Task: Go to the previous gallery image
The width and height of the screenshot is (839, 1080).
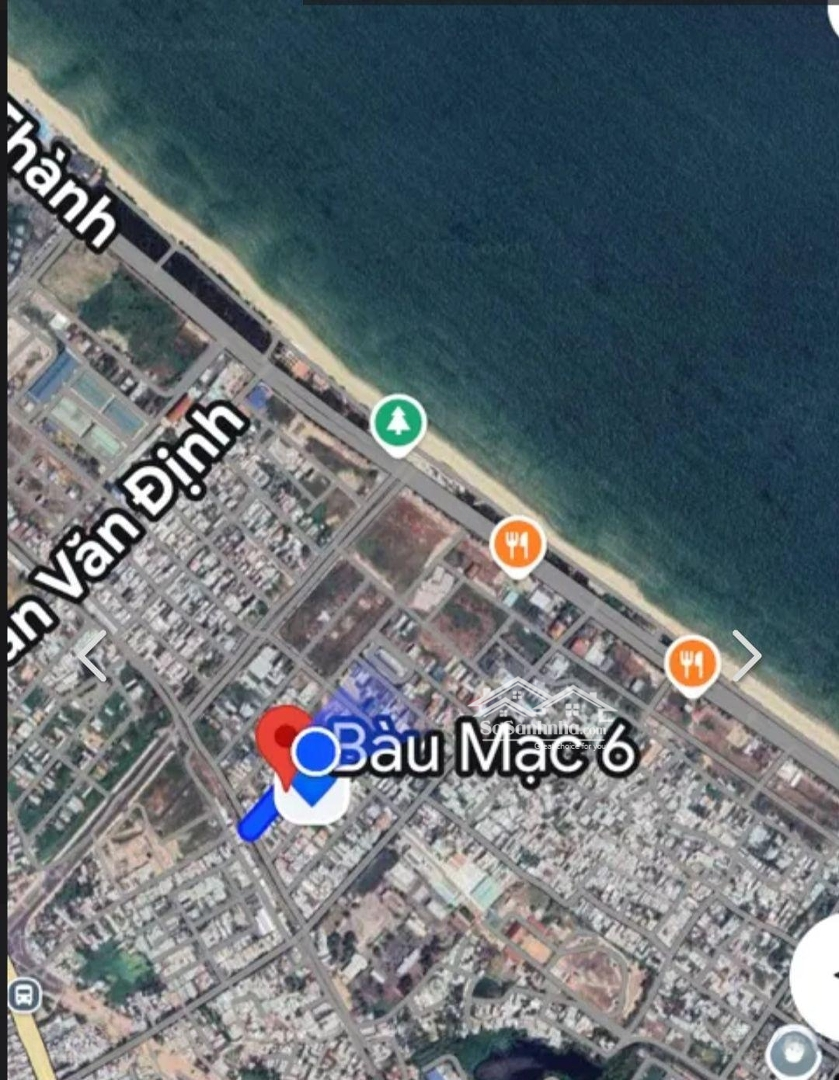Action: (x=92, y=656)
